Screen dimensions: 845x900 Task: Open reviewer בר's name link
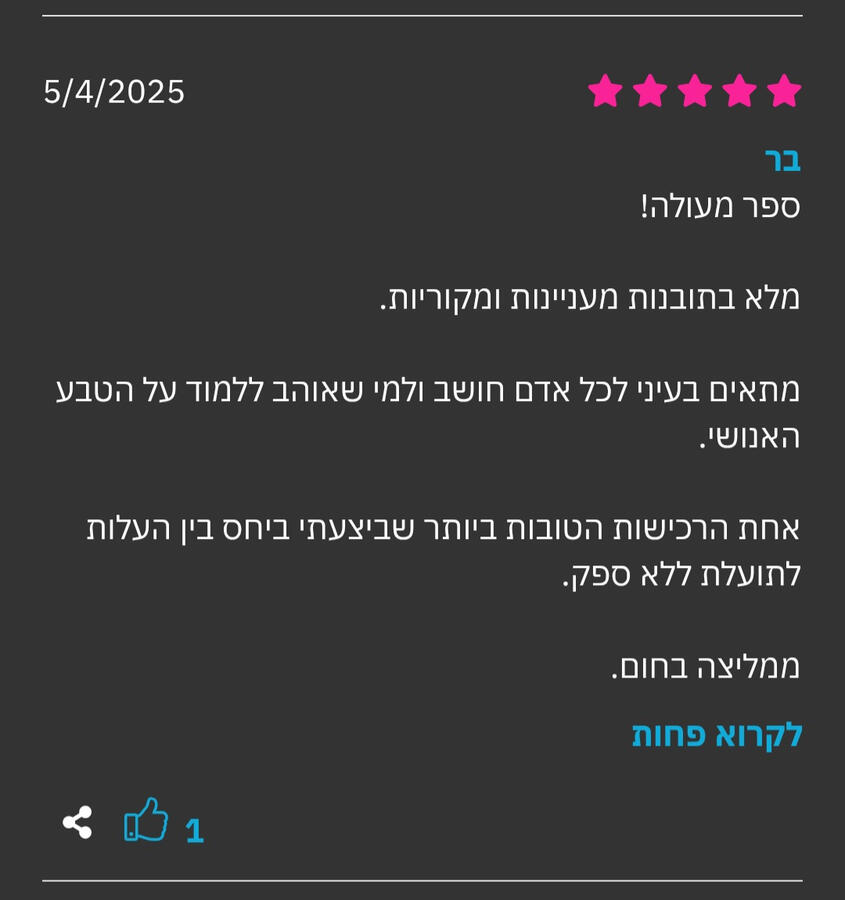tap(782, 159)
